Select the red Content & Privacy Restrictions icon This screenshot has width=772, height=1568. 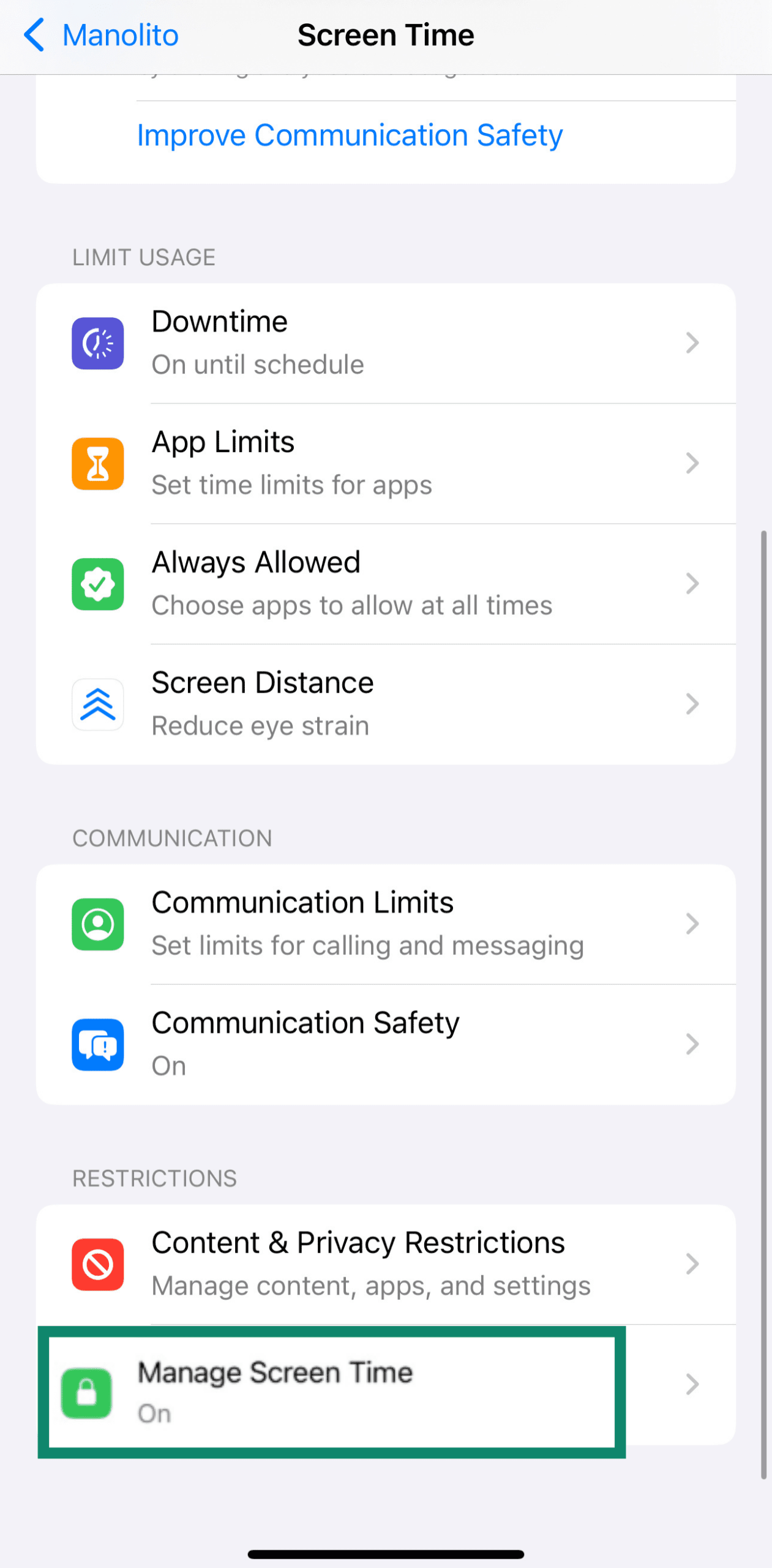pos(97,1264)
